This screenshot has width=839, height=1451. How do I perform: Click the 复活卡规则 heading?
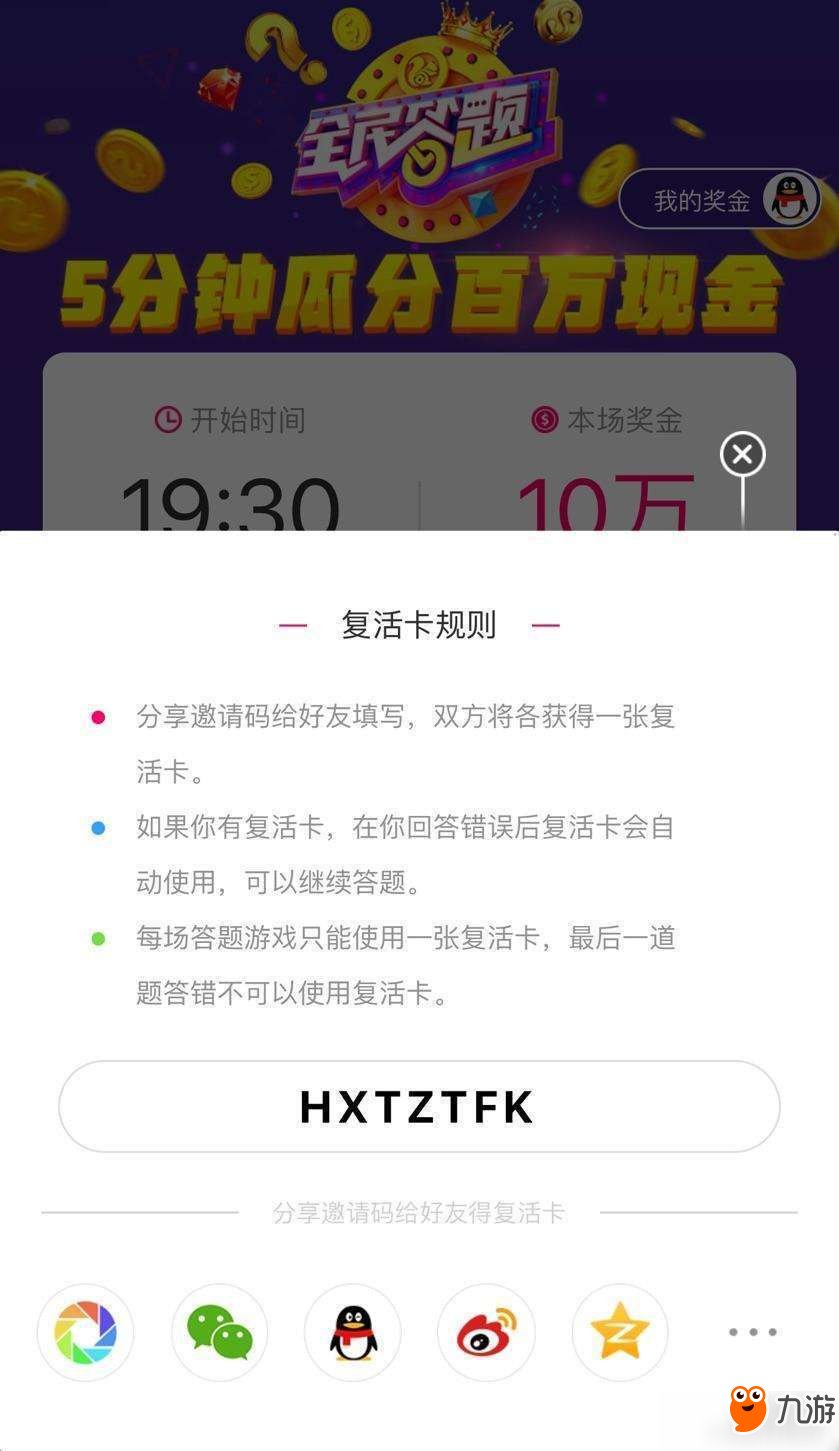[419, 623]
